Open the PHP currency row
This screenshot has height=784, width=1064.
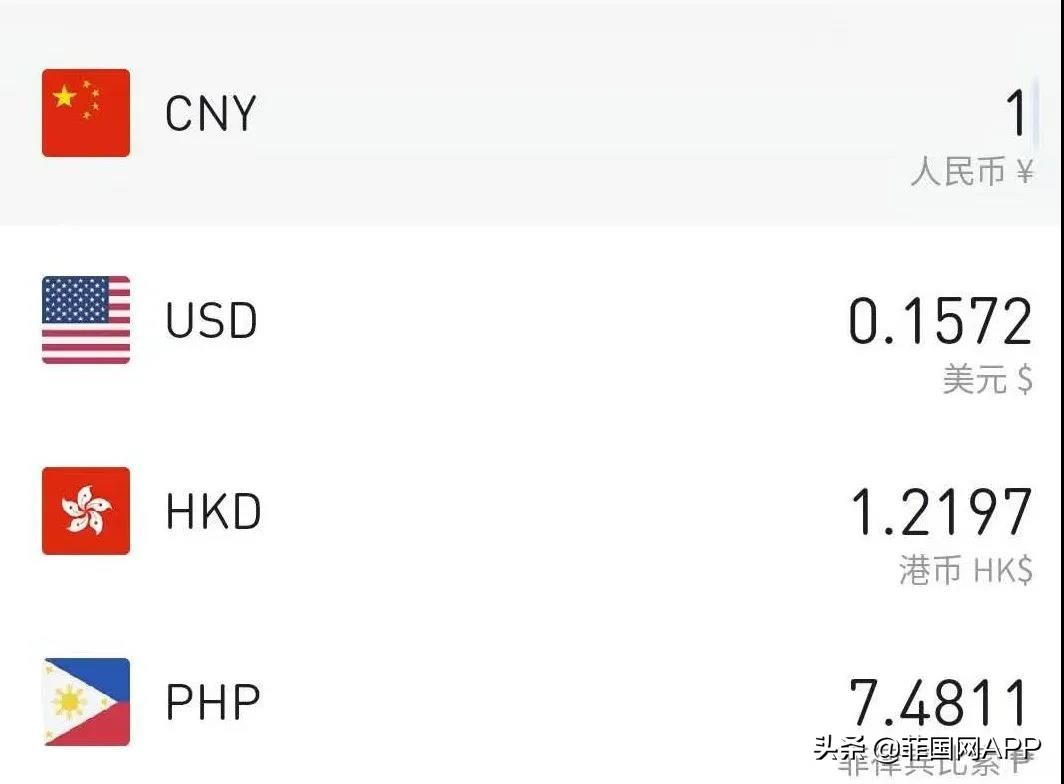(212, 702)
